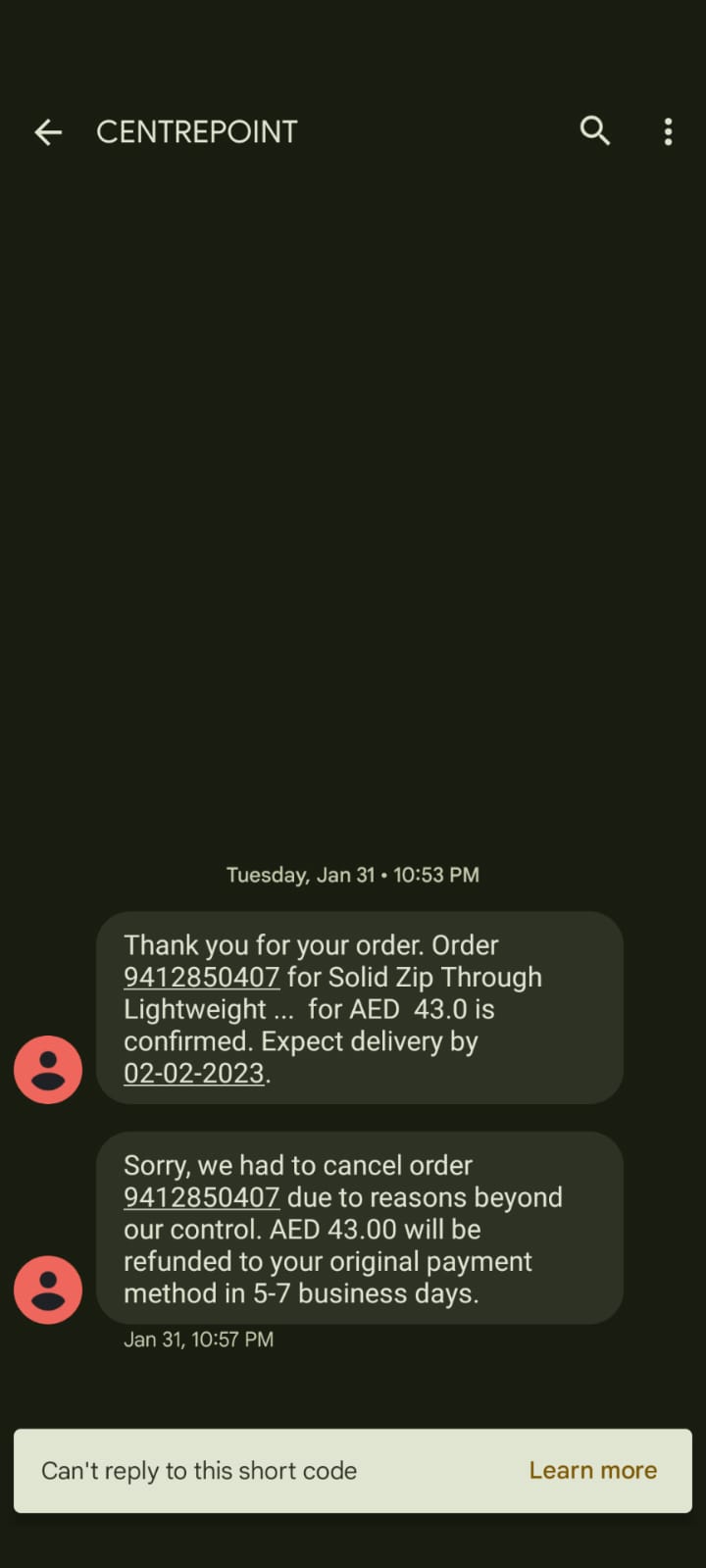Open the three-dot overflow menu
Screen dimensions: 706x1568
point(668,131)
